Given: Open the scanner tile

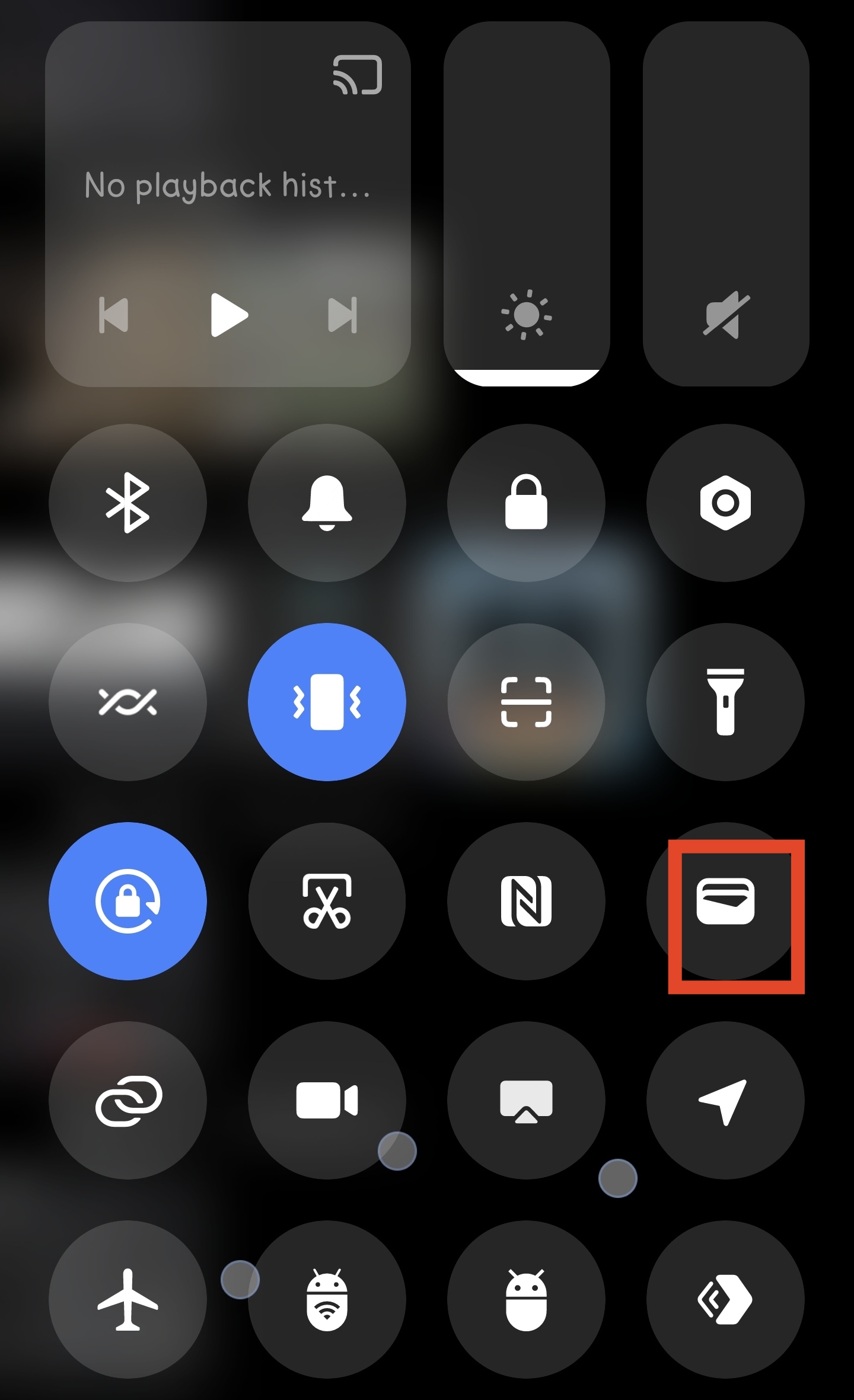Looking at the screenshot, I should tap(526, 702).
